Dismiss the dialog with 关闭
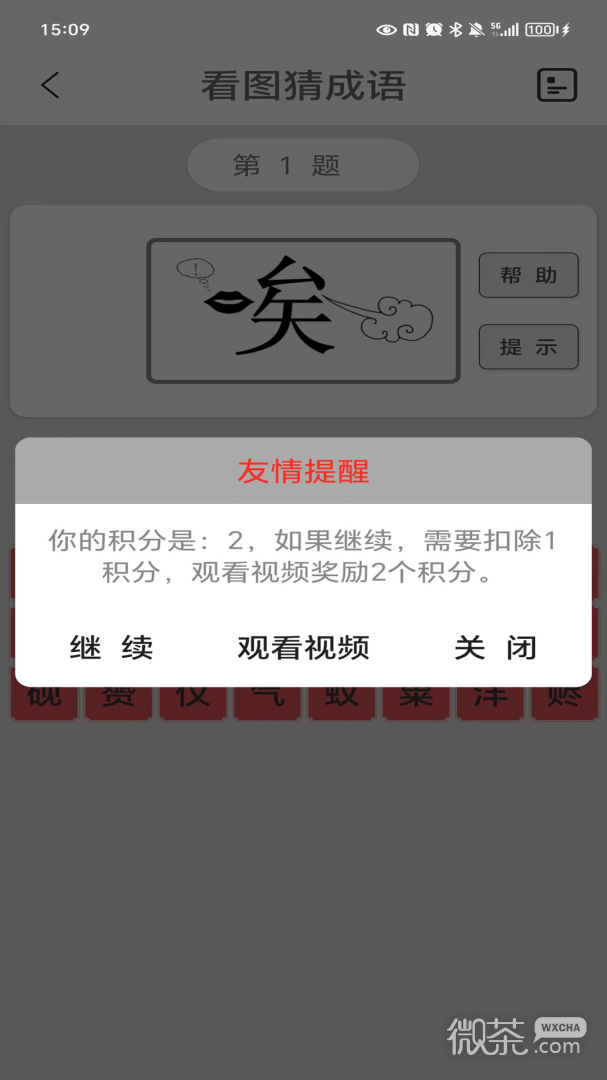Image resolution: width=607 pixels, height=1080 pixels. click(495, 648)
